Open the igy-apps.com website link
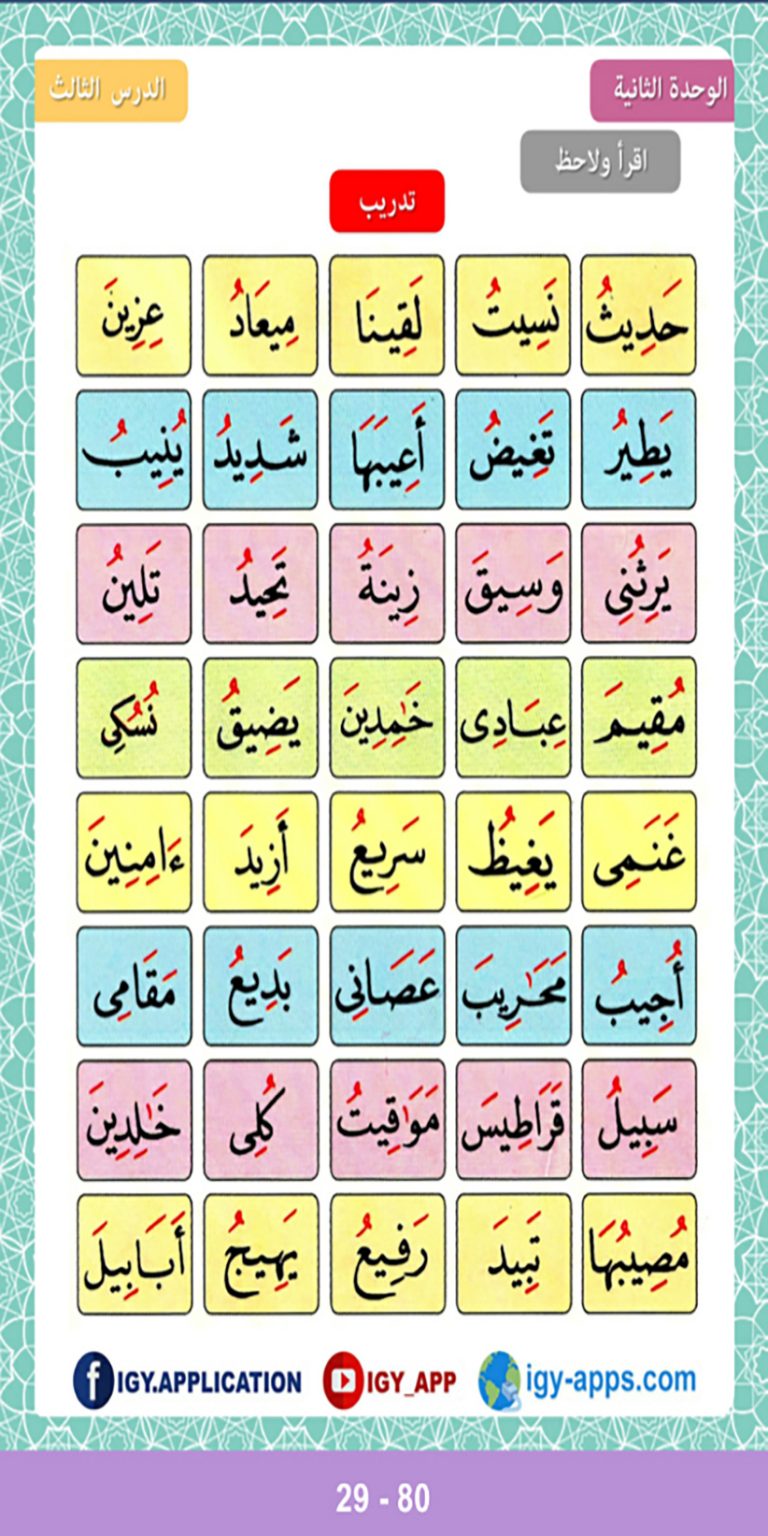Image resolution: width=768 pixels, height=1536 pixels. coord(588,1380)
